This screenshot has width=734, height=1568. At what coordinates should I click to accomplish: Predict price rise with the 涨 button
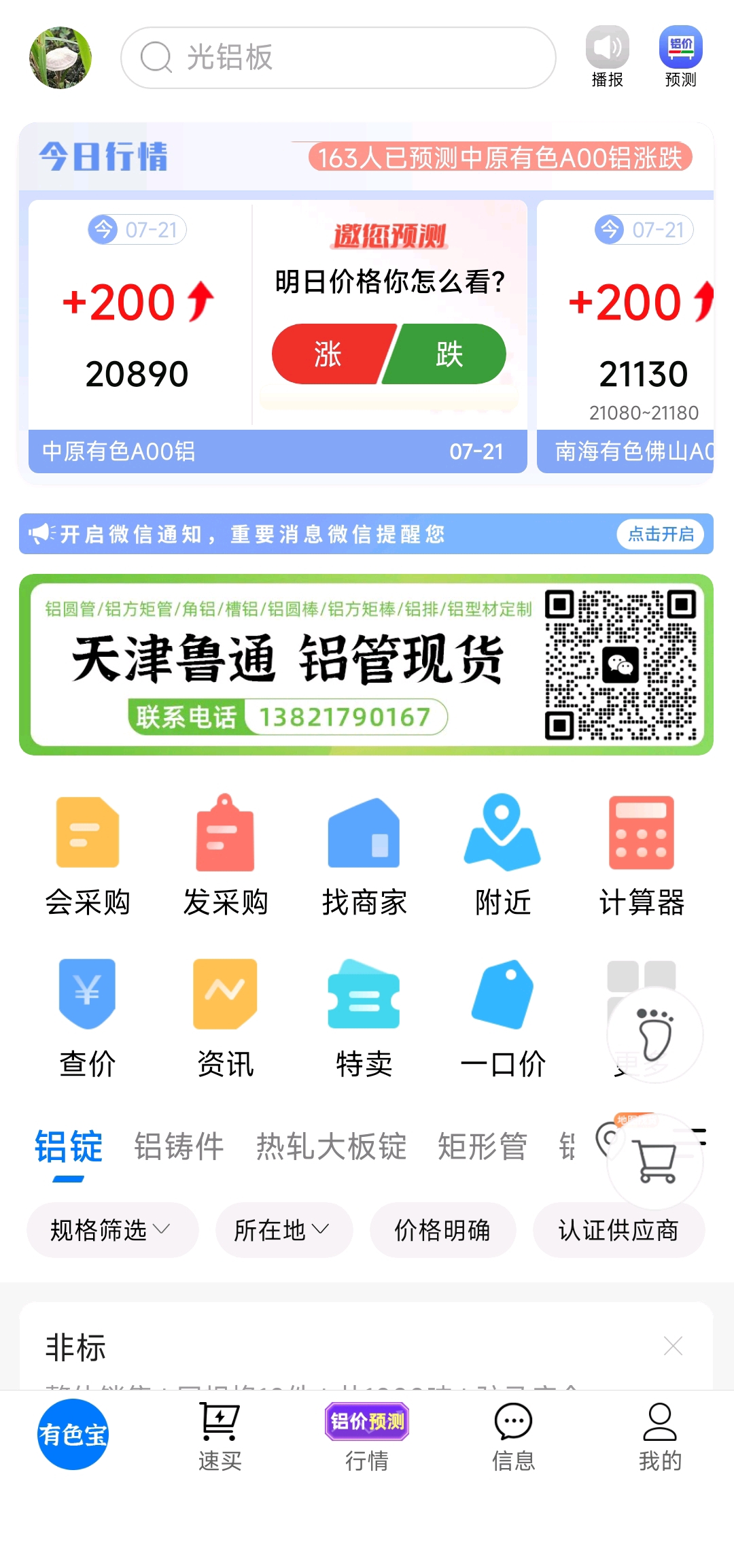pyautogui.click(x=330, y=354)
